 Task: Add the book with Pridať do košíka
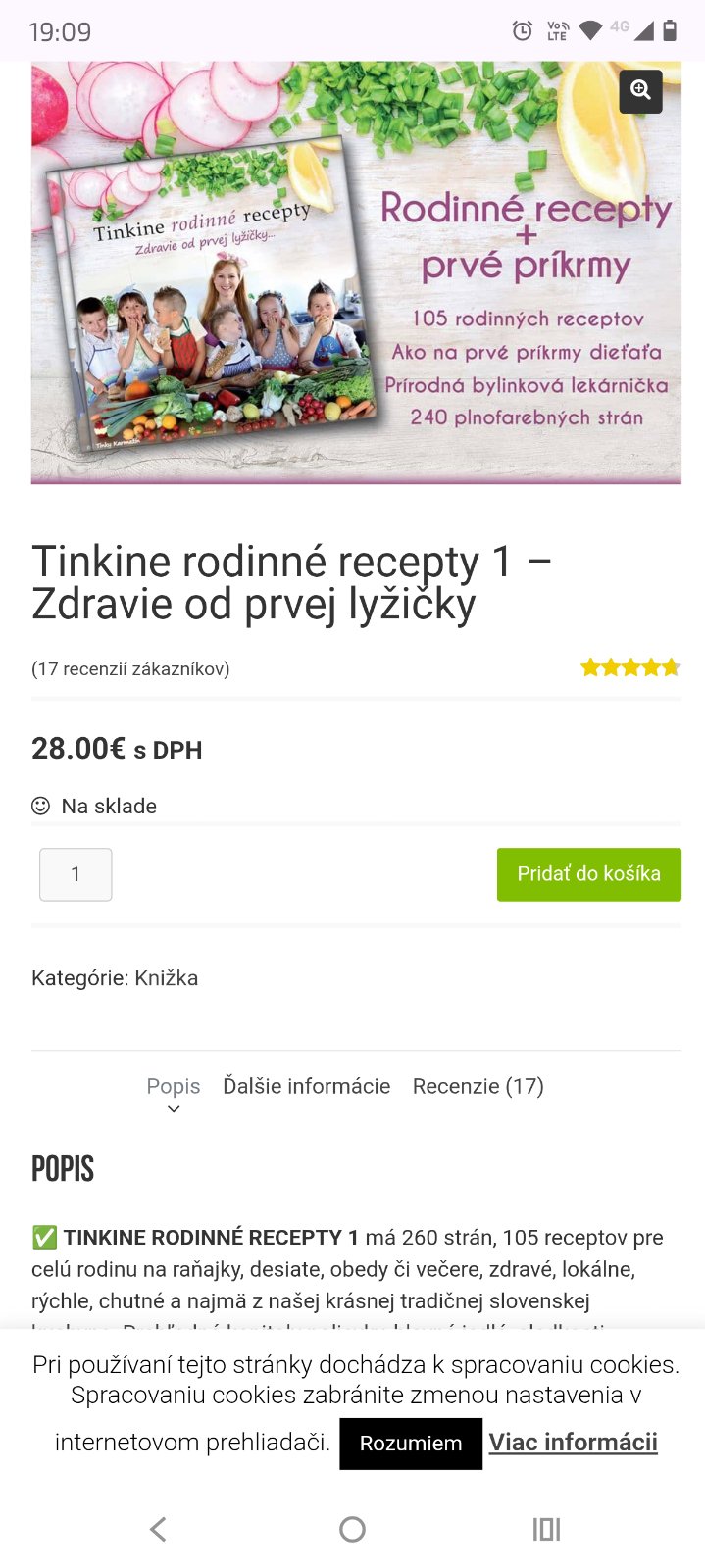pyautogui.click(x=588, y=874)
